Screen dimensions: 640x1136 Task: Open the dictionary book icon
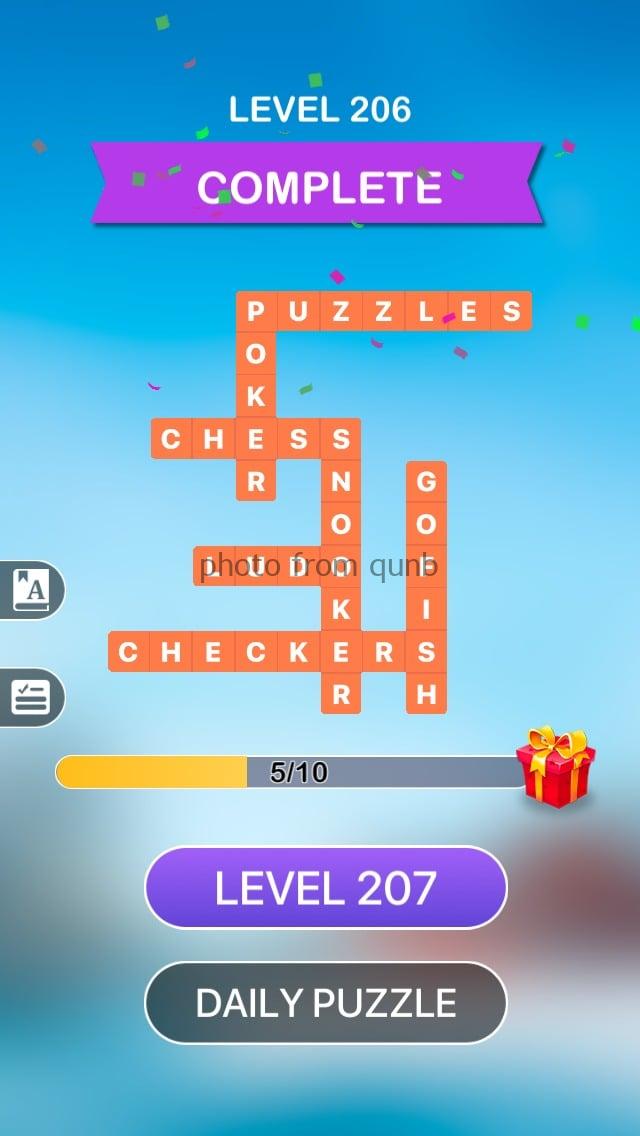pos(30,590)
